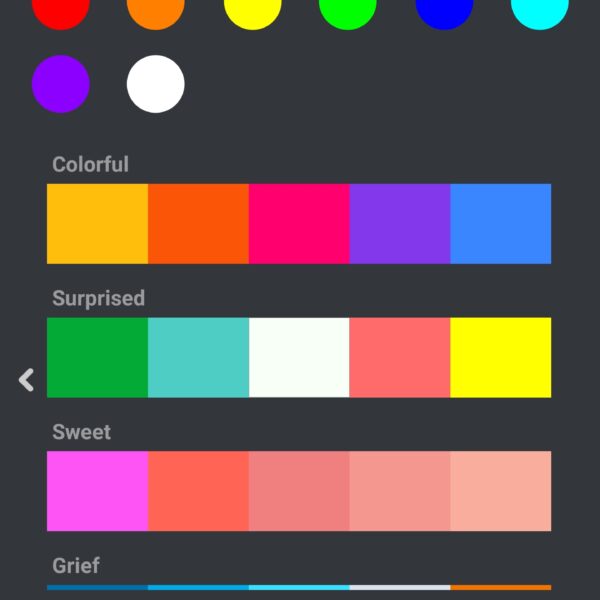Choose the yellow color circle
The height and width of the screenshot is (600, 600).
[x=252, y=10]
